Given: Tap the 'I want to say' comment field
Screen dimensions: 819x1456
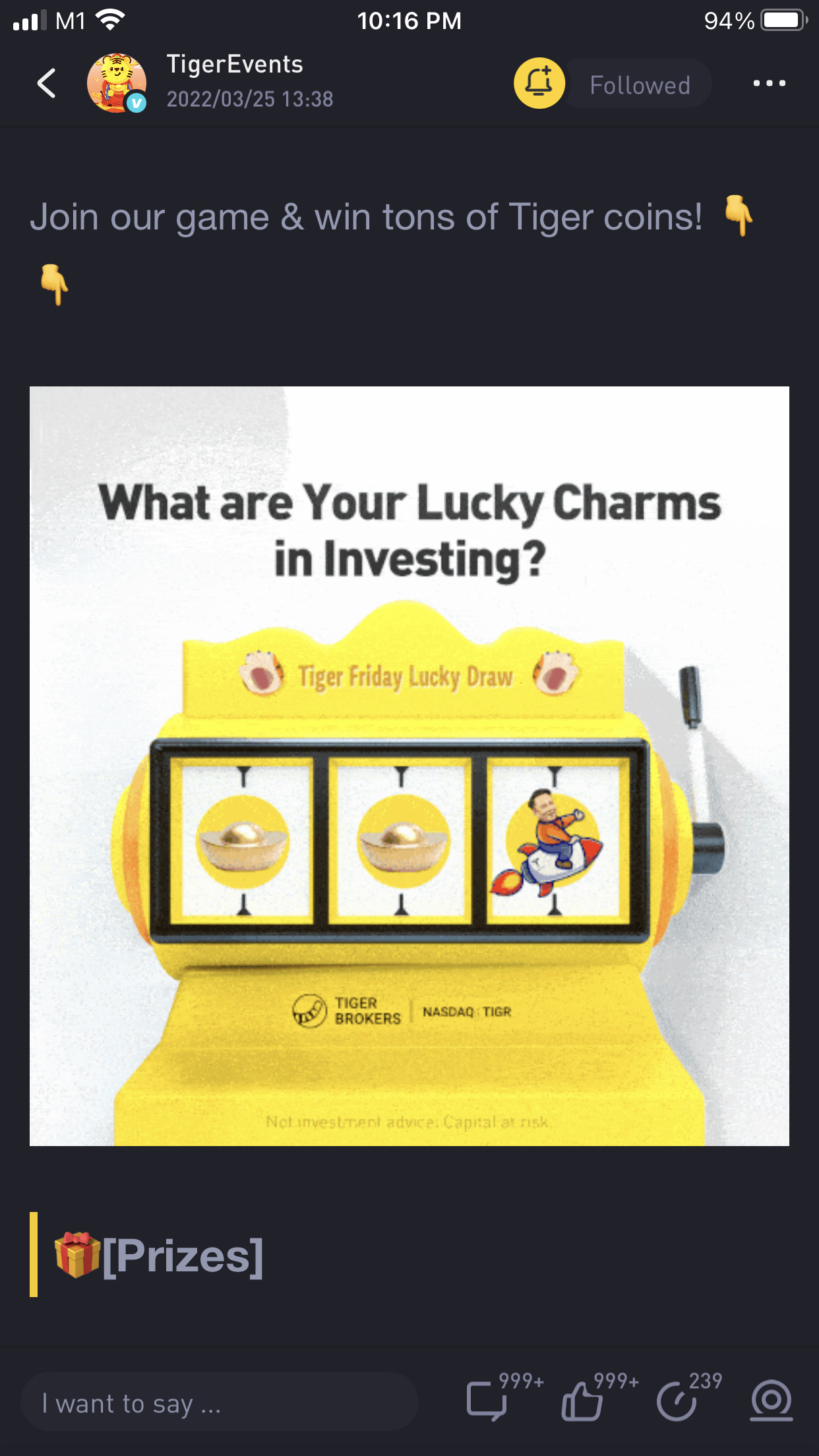Looking at the screenshot, I should [x=219, y=1403].
